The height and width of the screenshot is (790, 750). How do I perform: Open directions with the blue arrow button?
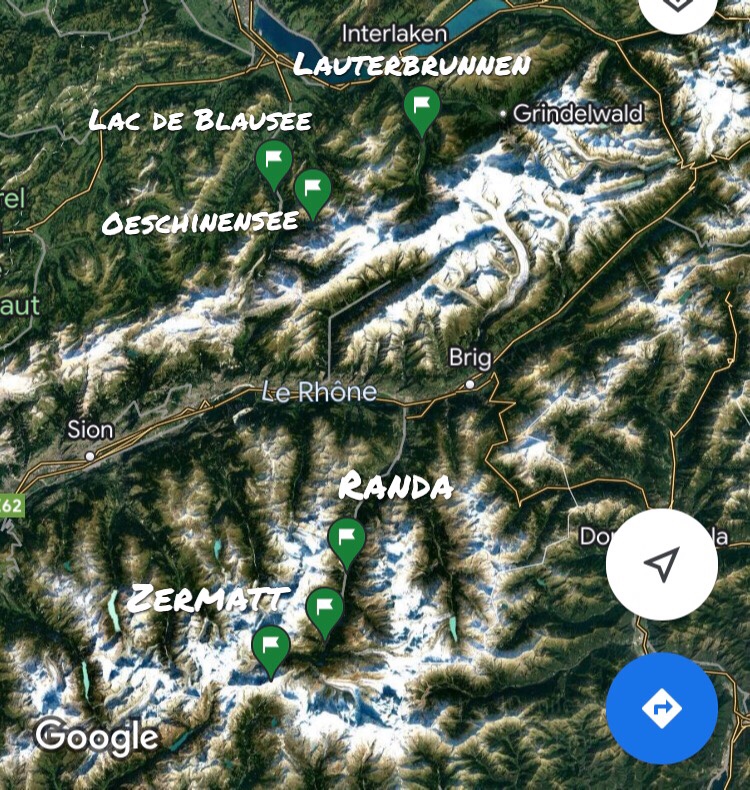(x=661, y=708)
